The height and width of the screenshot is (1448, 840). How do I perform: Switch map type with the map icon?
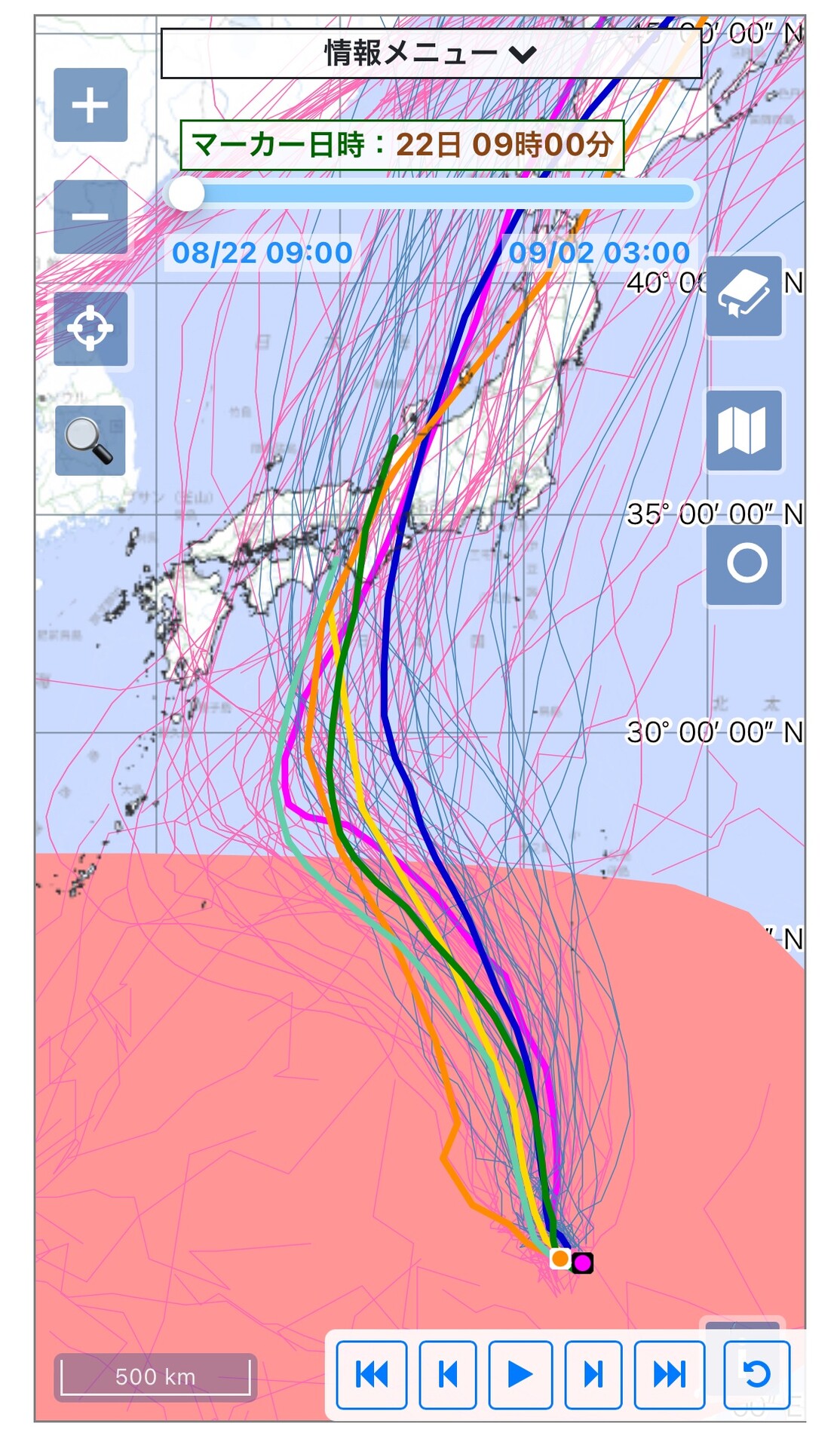743,430
